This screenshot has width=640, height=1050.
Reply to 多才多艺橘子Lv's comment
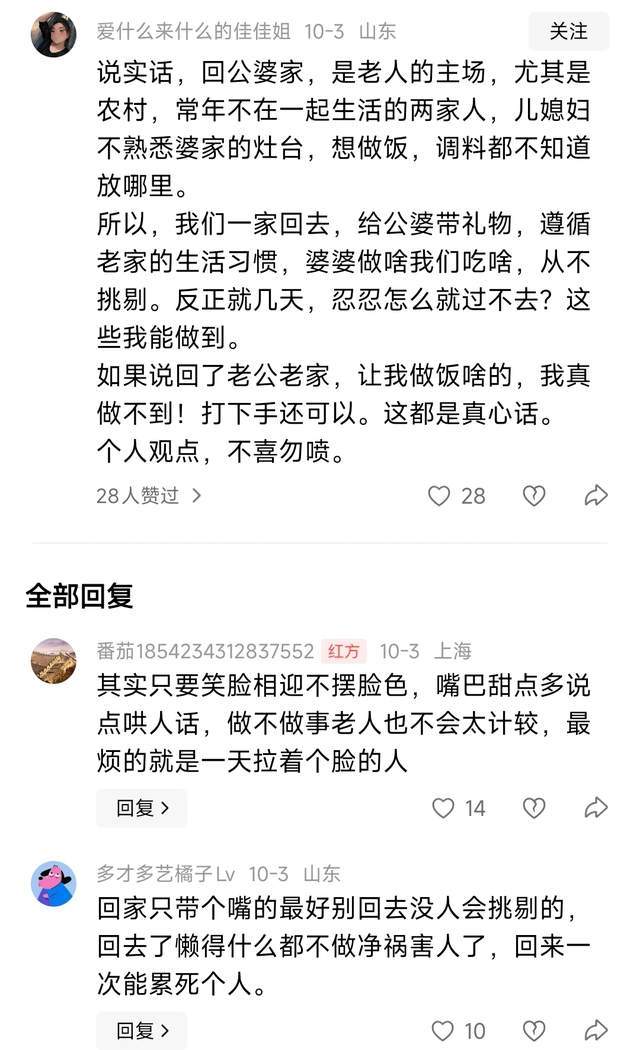click(141, 1030)
